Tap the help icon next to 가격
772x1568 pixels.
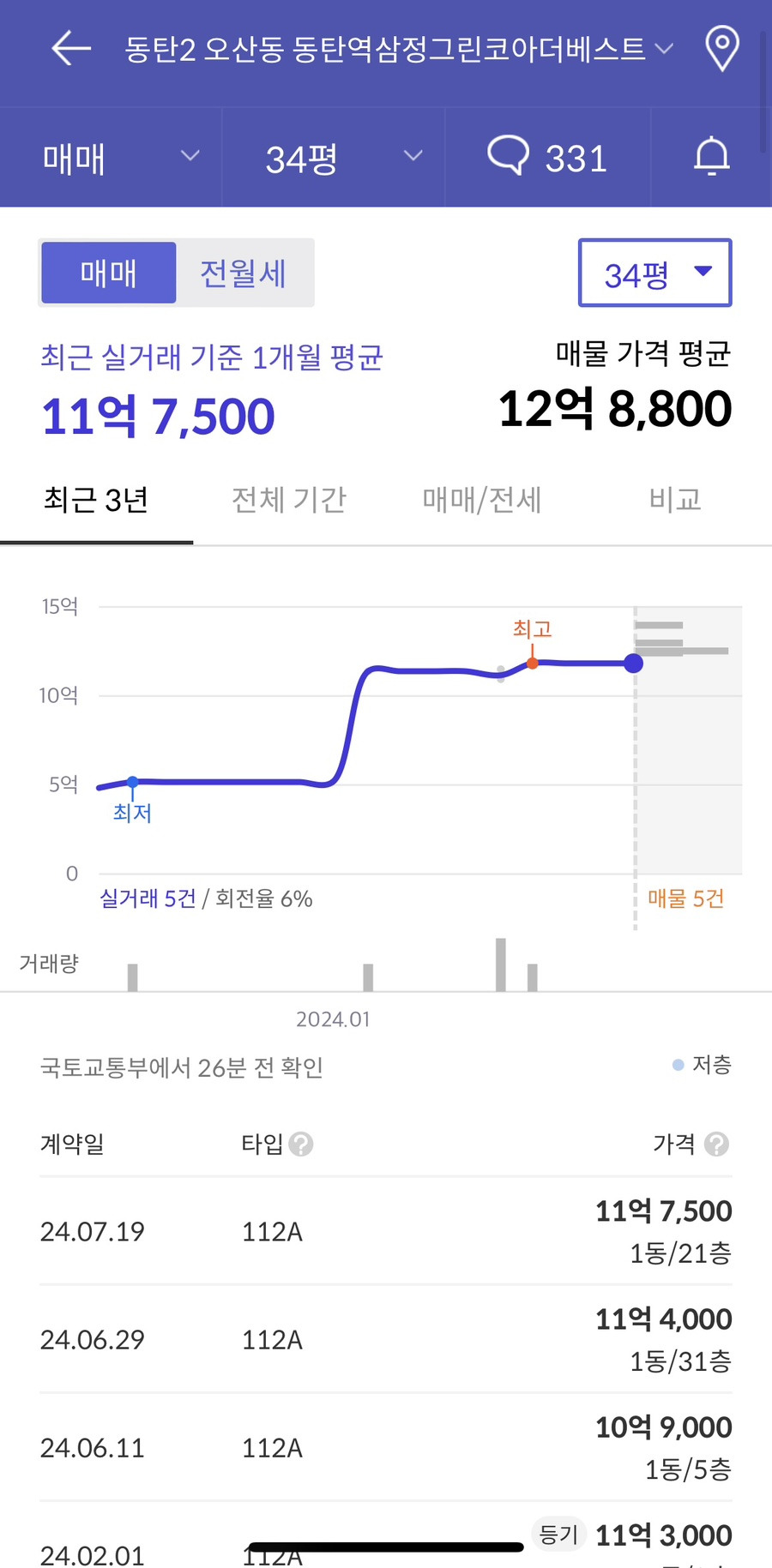click(716, 1144)
